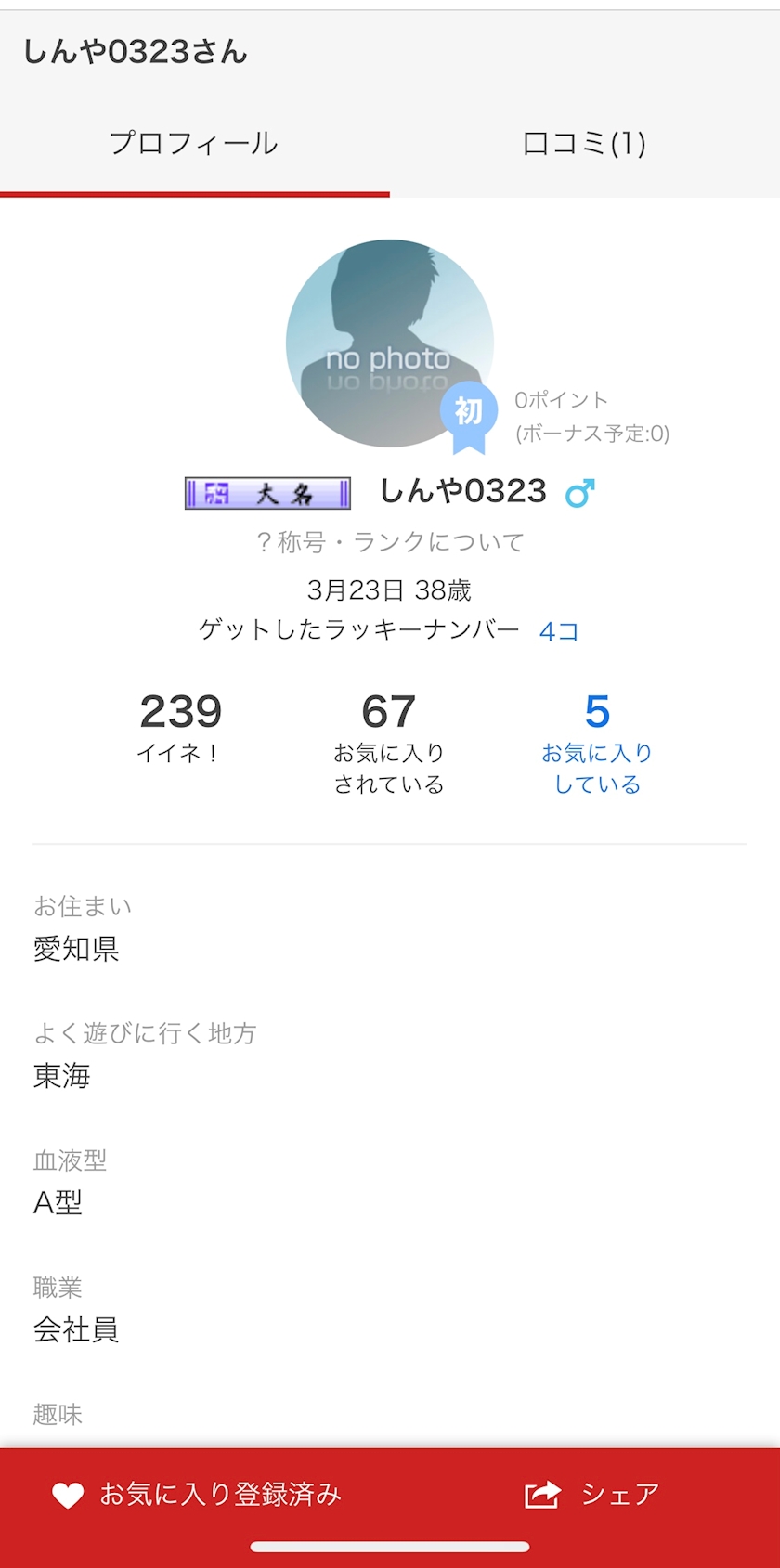Open the 口コミ(1) tab
The height and width of the screenshot is (1568, 780).
584,144
